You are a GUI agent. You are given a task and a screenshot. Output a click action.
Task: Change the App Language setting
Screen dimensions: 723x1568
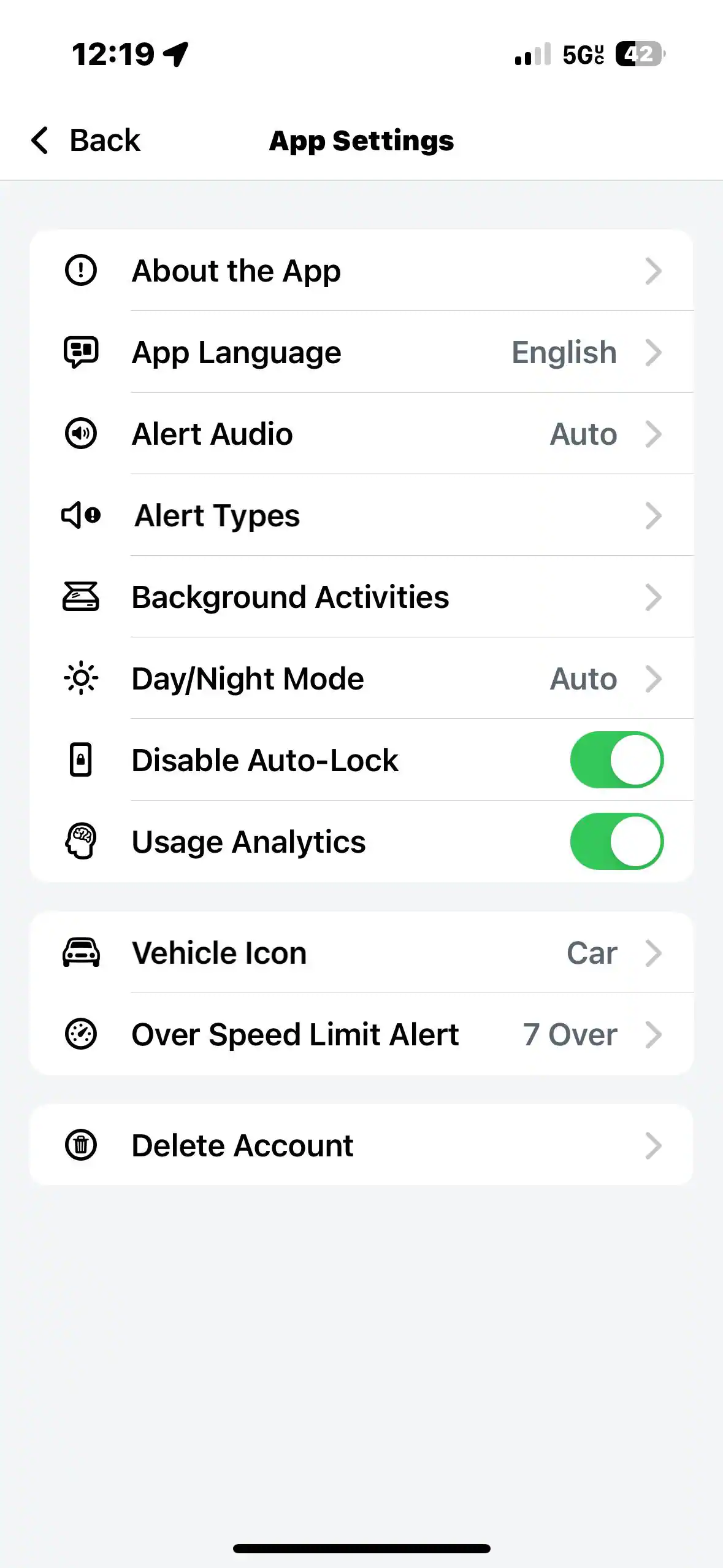tap(361, 352)
